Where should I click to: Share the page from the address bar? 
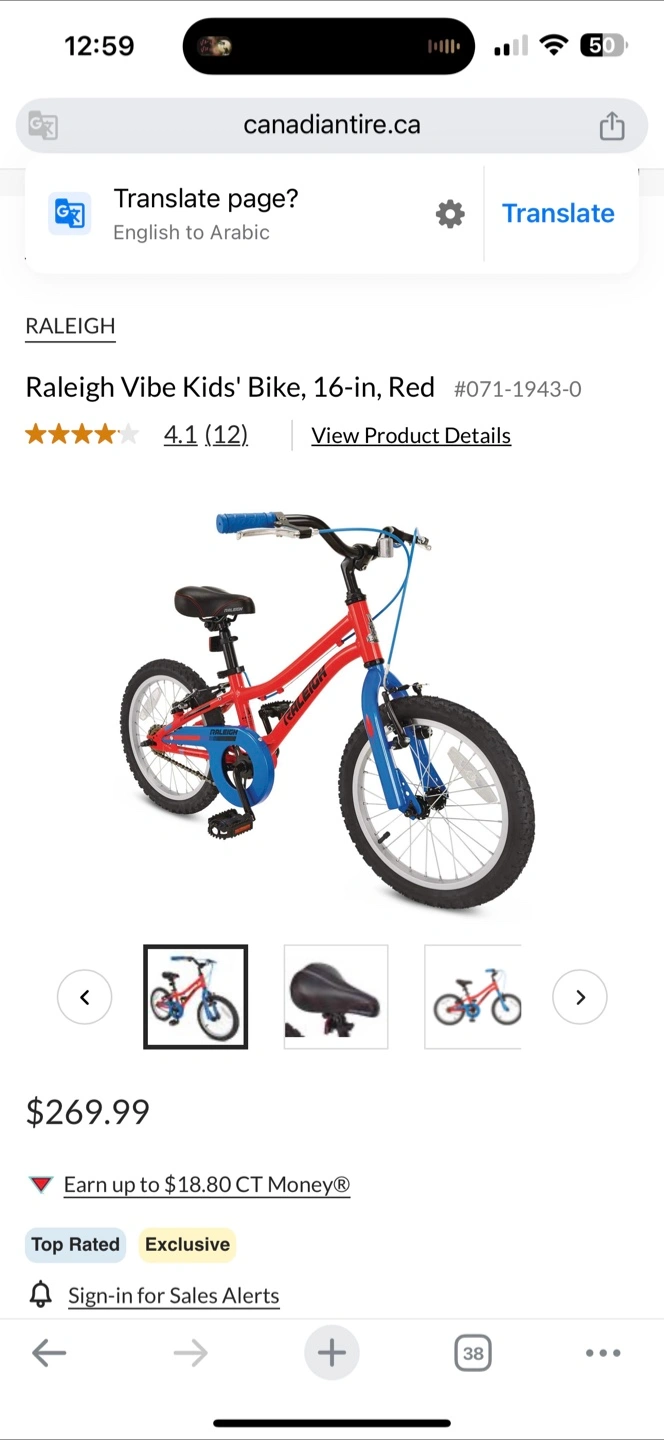pos(612,126)
